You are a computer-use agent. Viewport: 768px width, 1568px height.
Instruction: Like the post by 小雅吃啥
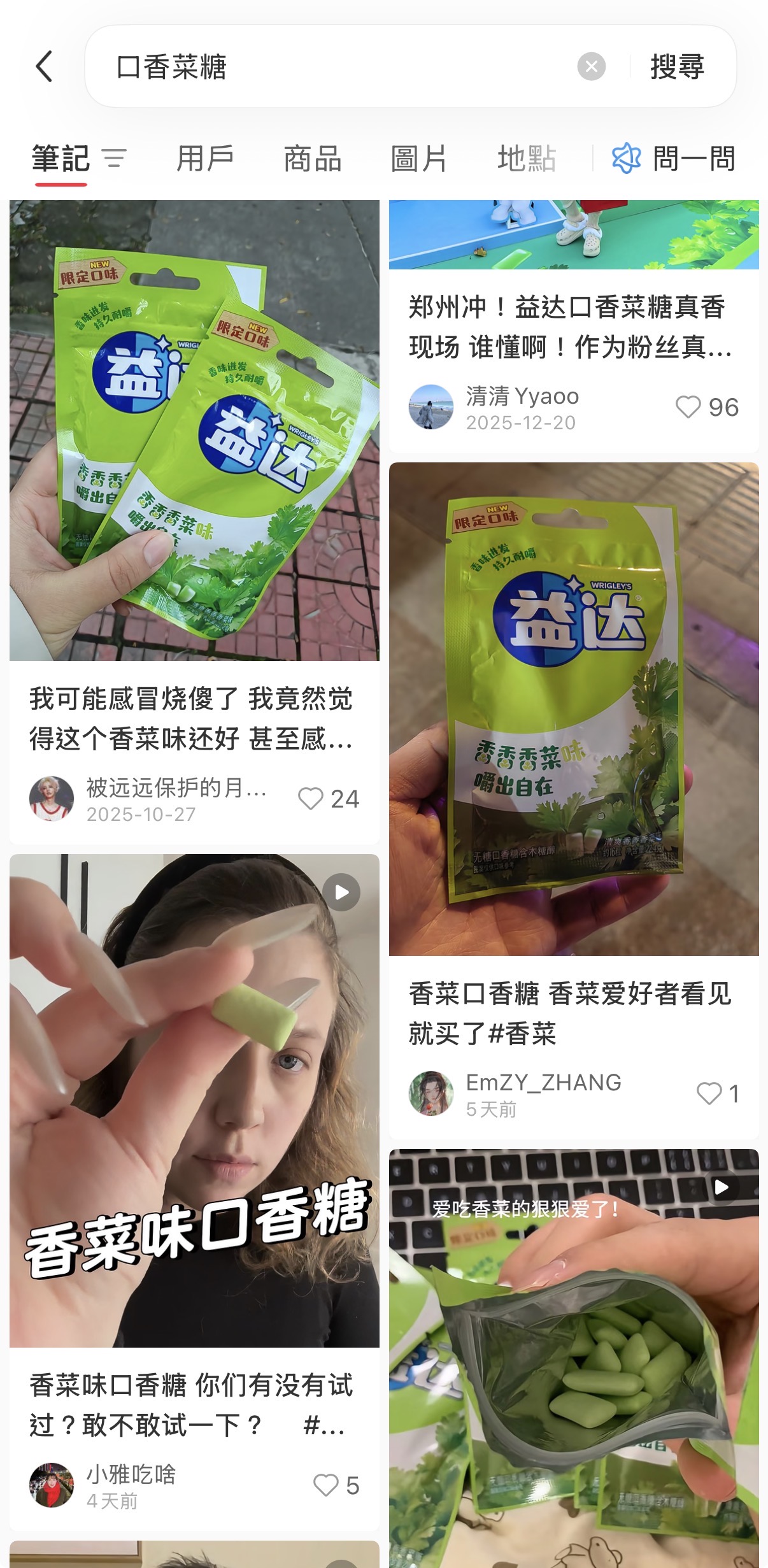[325, 1485]
